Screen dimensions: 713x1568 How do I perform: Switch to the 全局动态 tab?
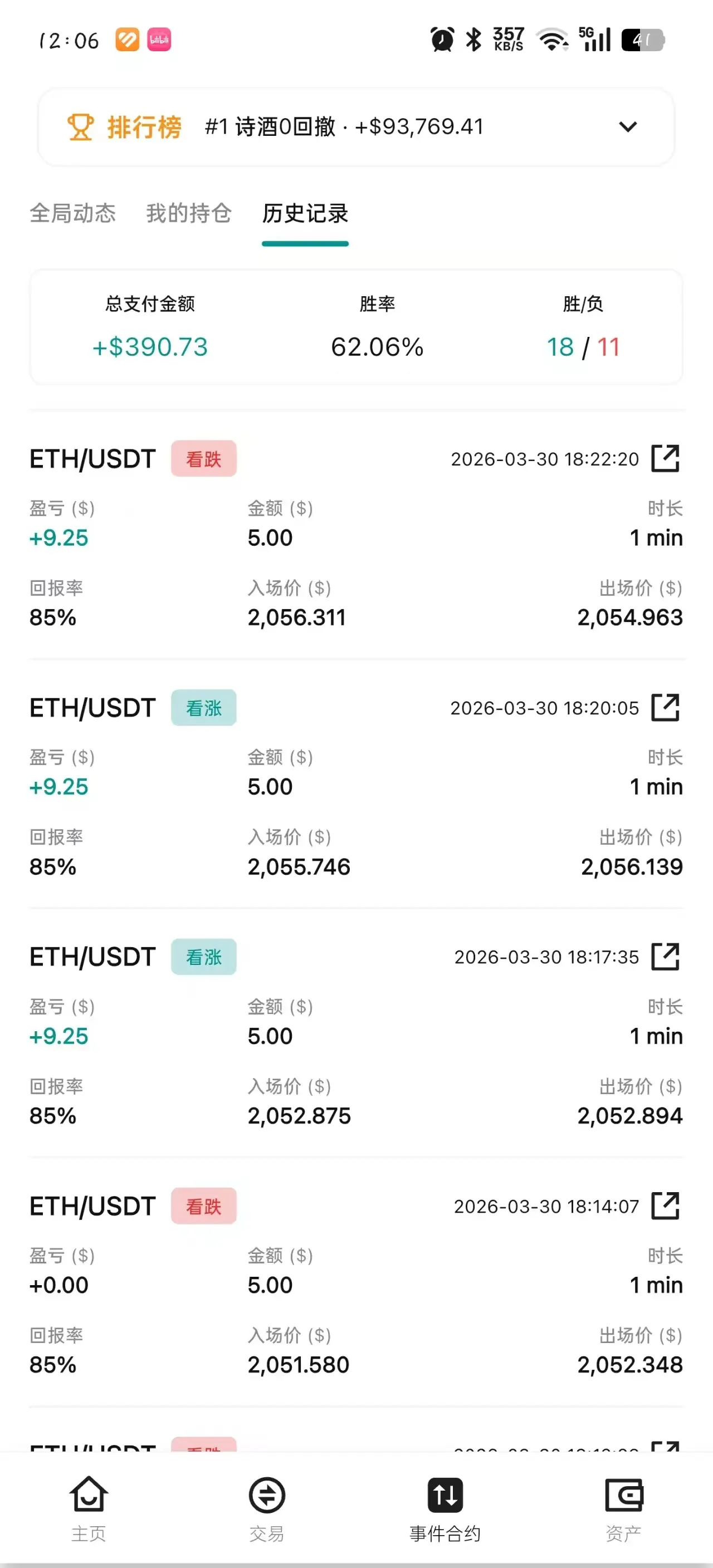[72, 213]
